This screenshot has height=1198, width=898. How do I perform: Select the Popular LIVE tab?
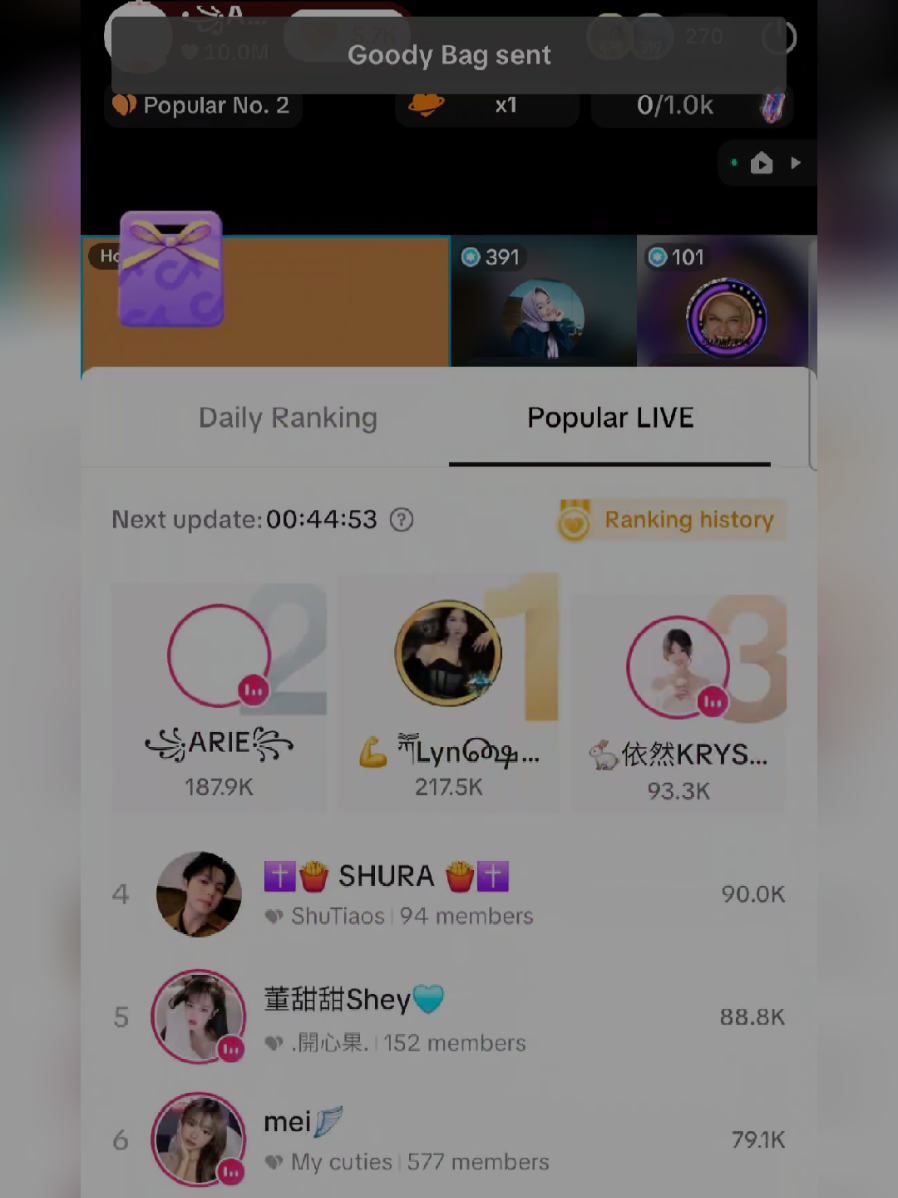pyautogui.click(x=610, y=418)
